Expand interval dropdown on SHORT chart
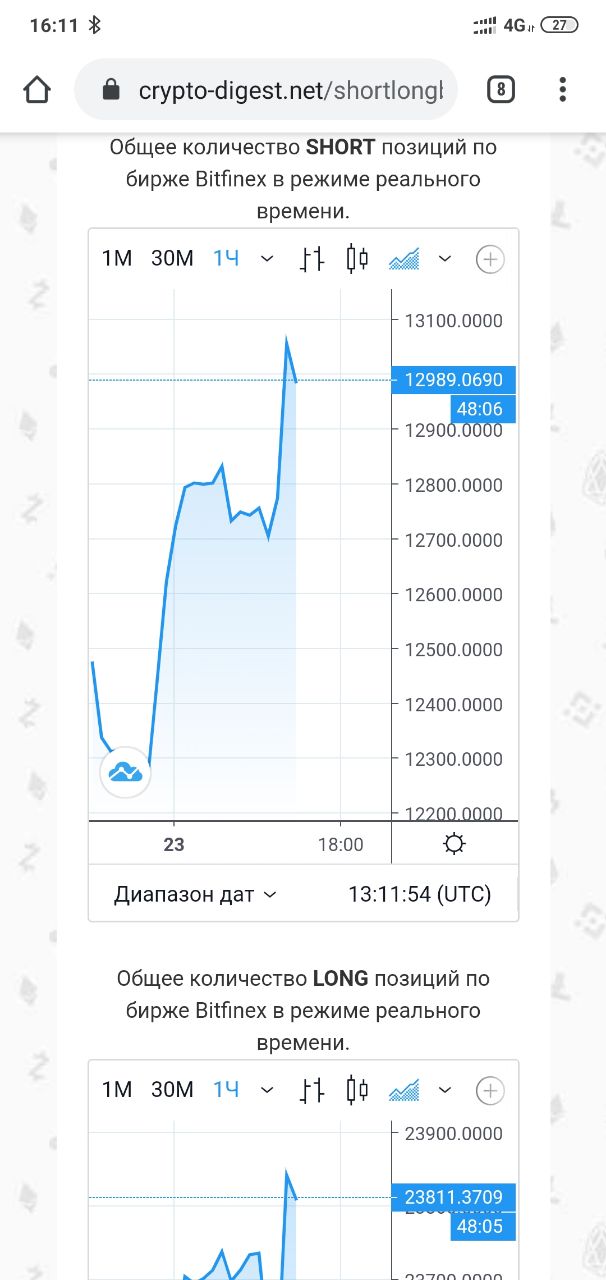 coord(267,259)
